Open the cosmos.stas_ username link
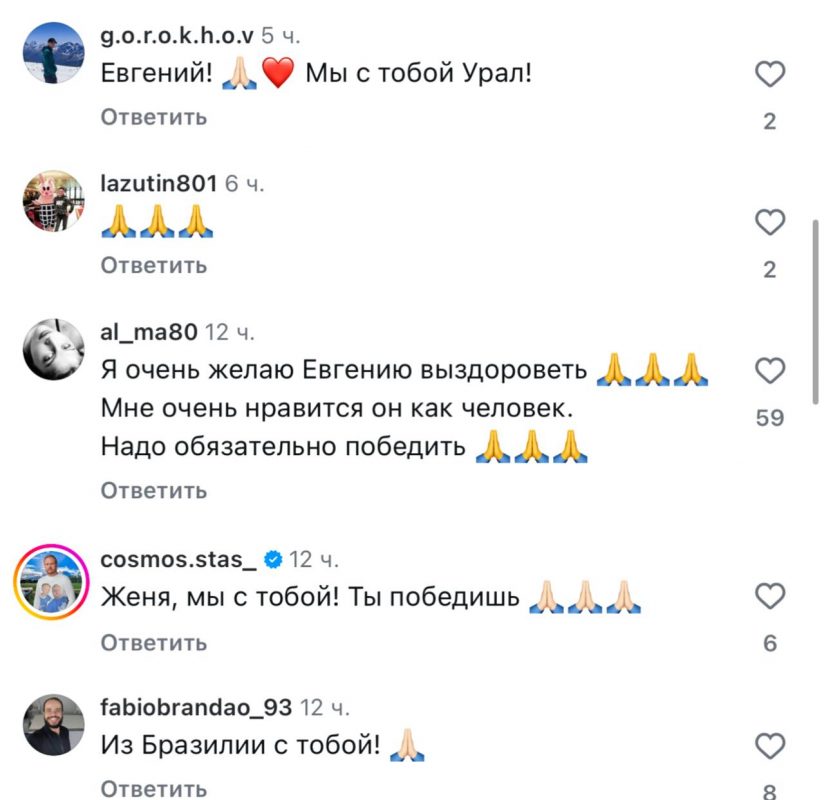The height and width of the screenshot is (800, 824). pos(178,559)
